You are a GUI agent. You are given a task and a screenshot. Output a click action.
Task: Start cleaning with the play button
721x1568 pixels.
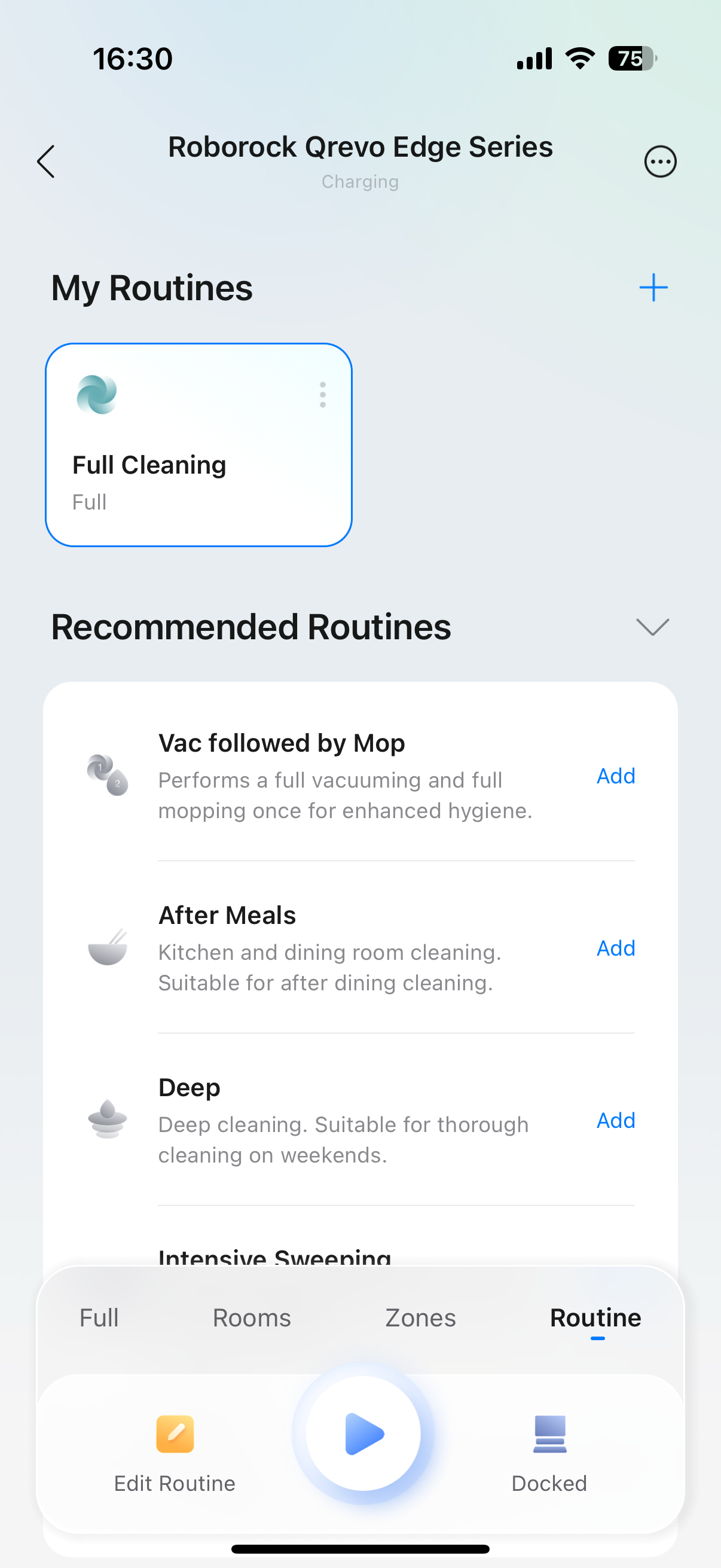363,1433
